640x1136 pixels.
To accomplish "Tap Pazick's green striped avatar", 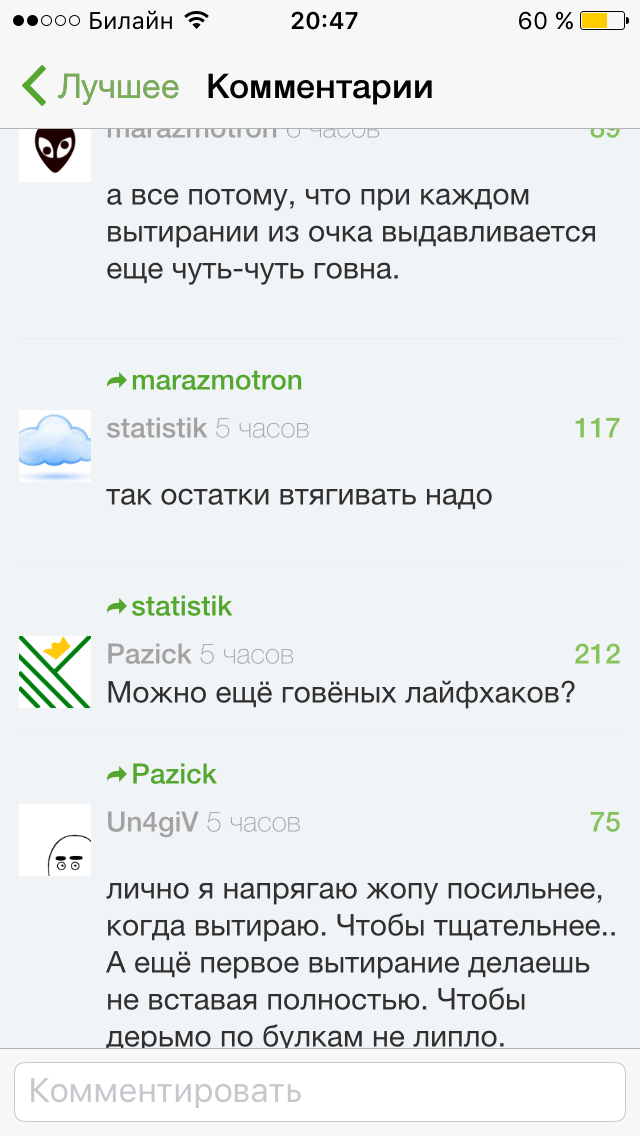I will [x=55, y=672].
